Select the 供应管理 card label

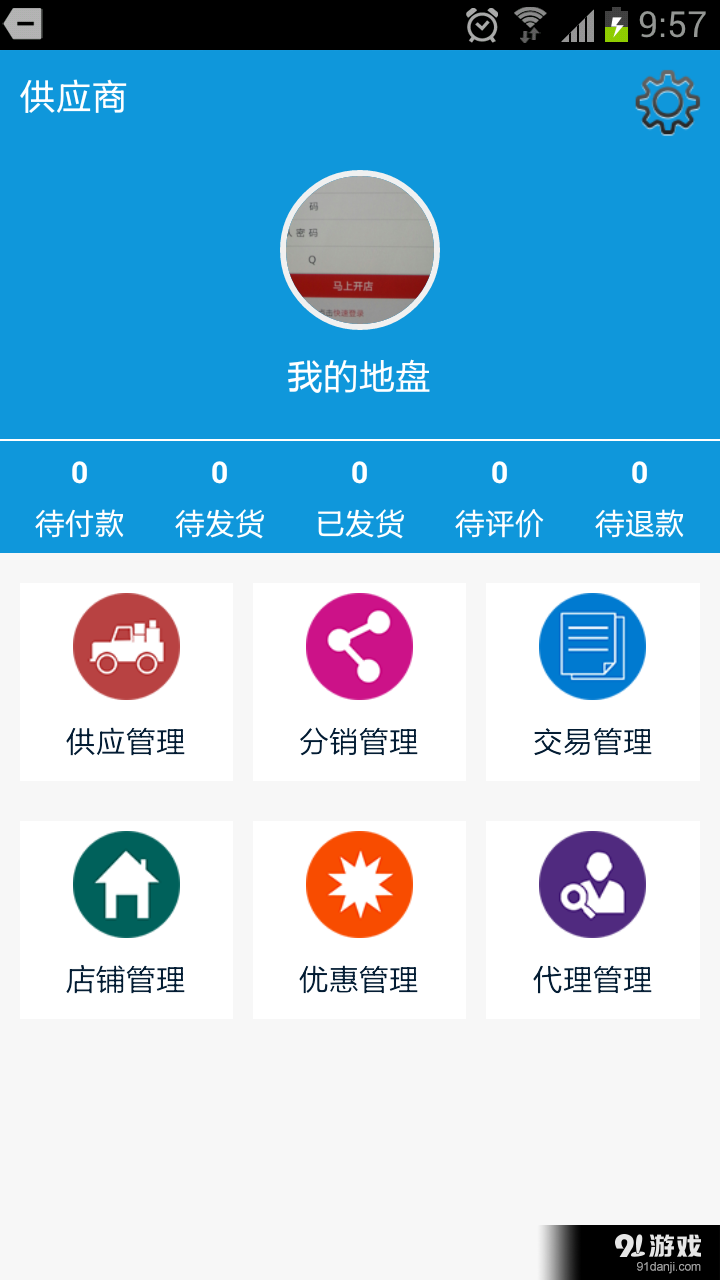click(x=126, y=742)
